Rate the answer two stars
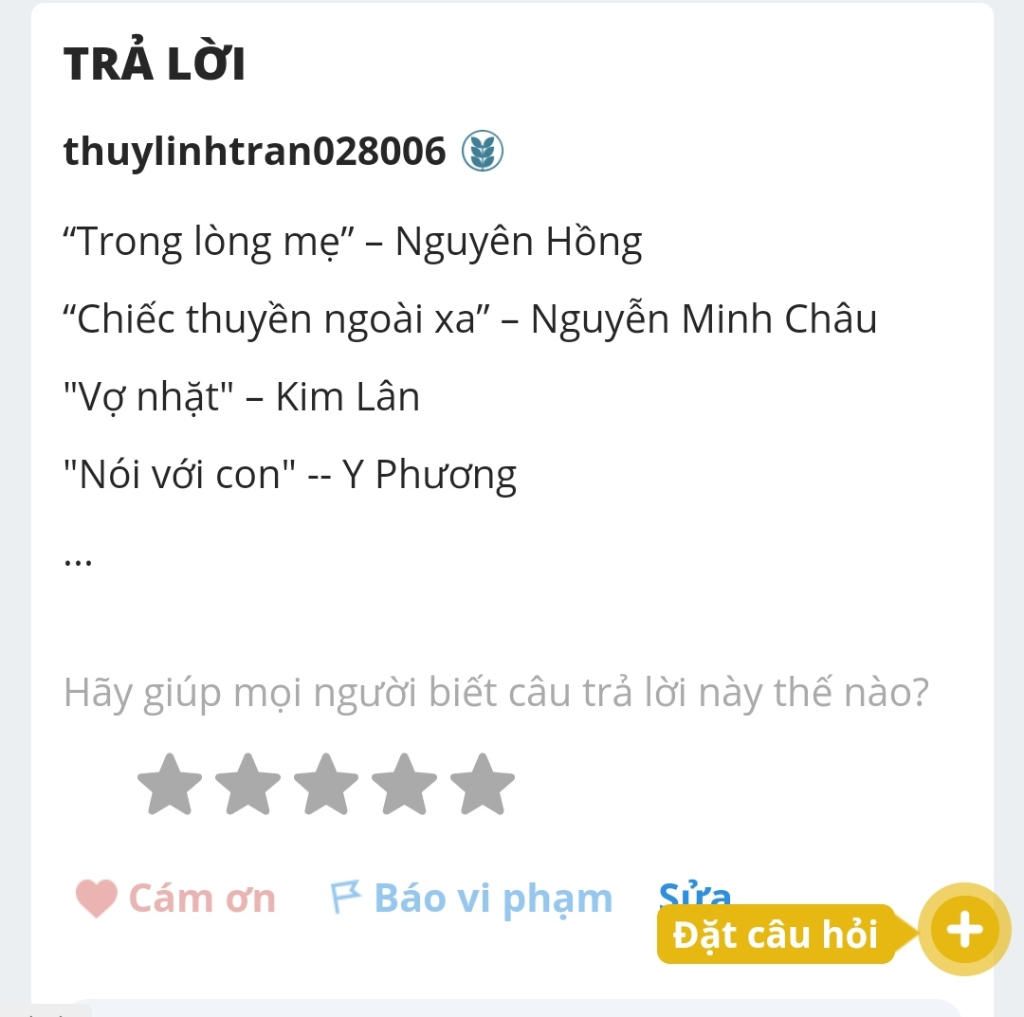The width and height of the screenshot is (1024, 1017). coord(247,784)
